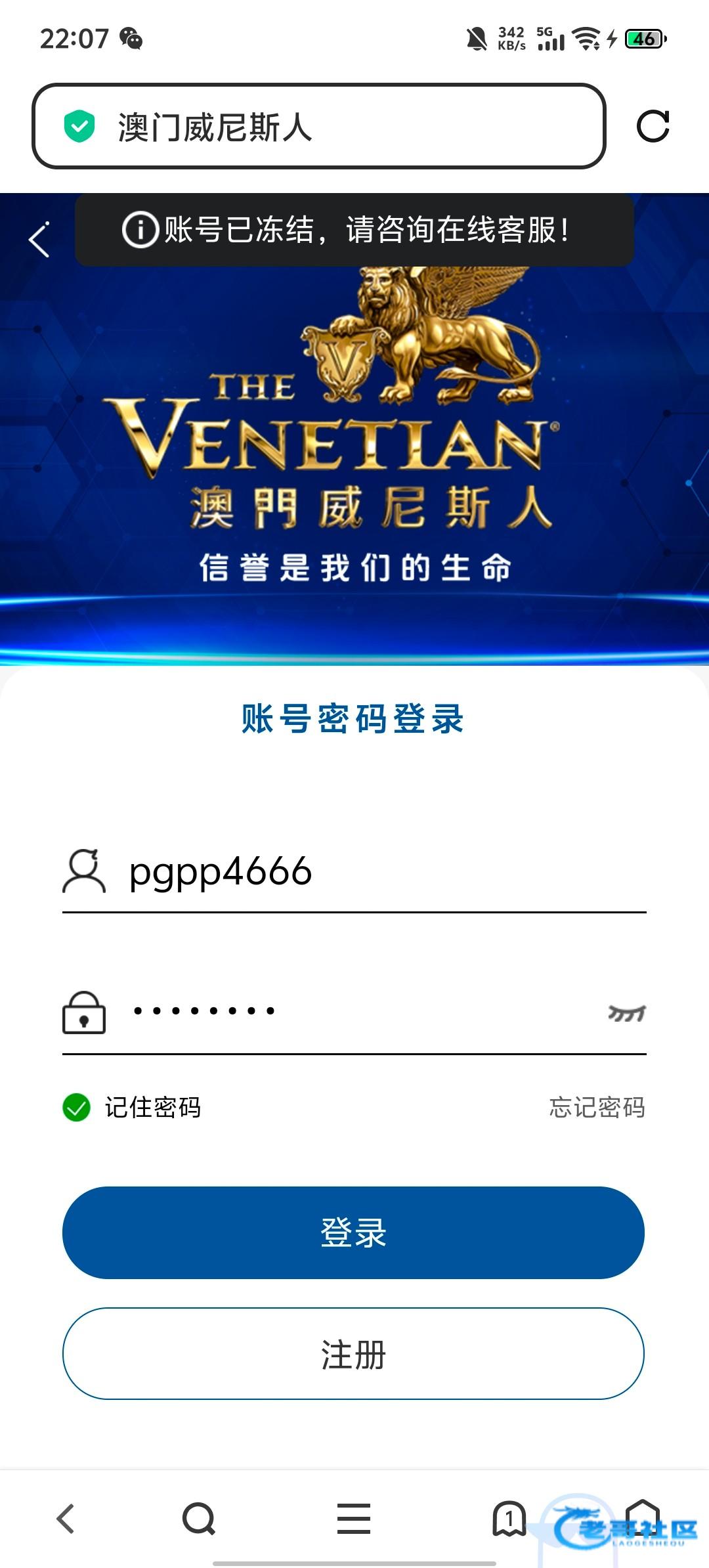Show the hidden password via eye icon

tap(626, 1013)
